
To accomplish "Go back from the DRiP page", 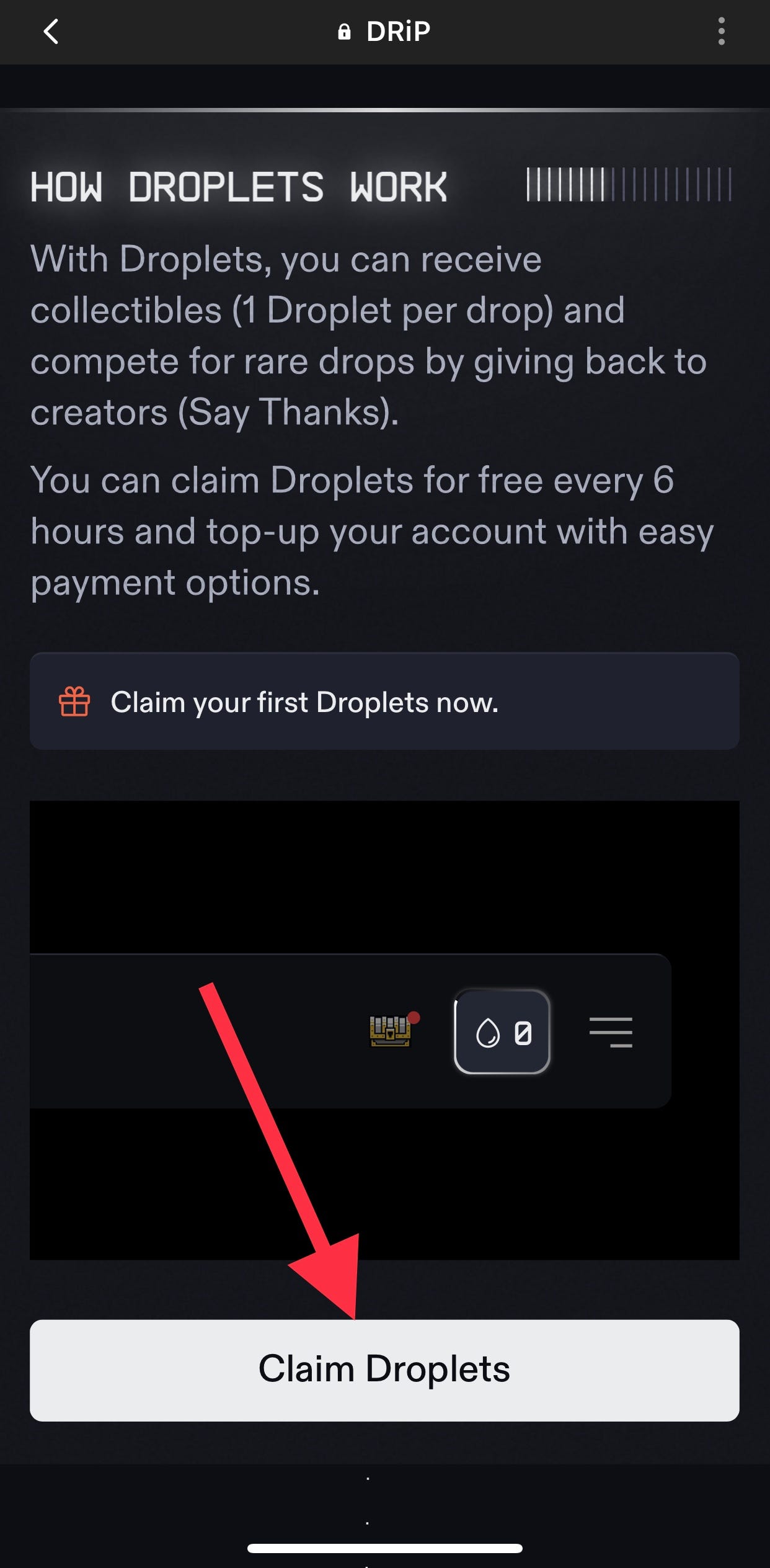I will (x=51, y=32).
